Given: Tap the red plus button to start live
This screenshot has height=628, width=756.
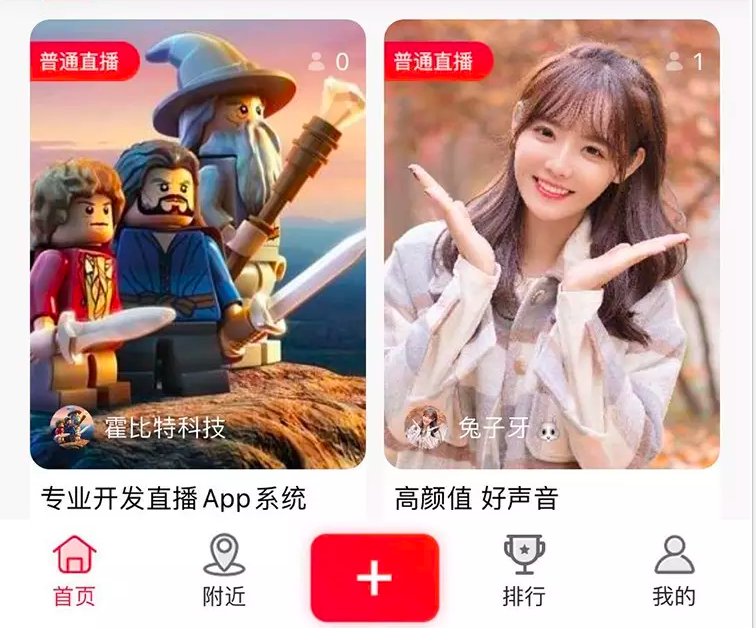Looking at the screenshot, I should pos(374,577).
